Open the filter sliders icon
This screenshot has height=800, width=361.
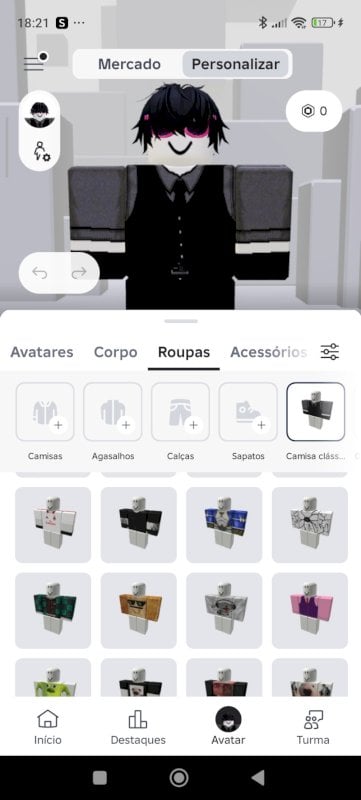tap(329, 352)
